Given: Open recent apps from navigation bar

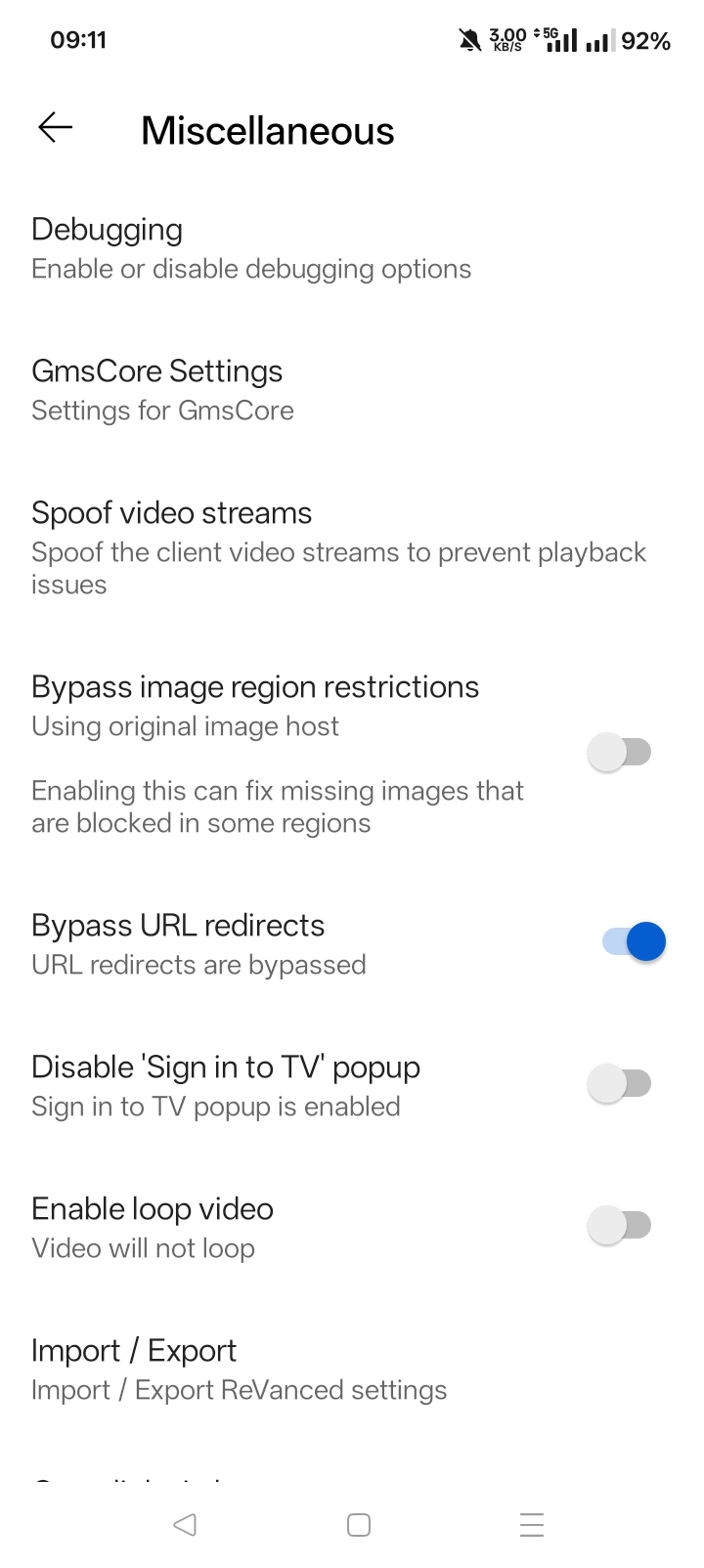Looking at the screenshot, I should coord(532,1525).
